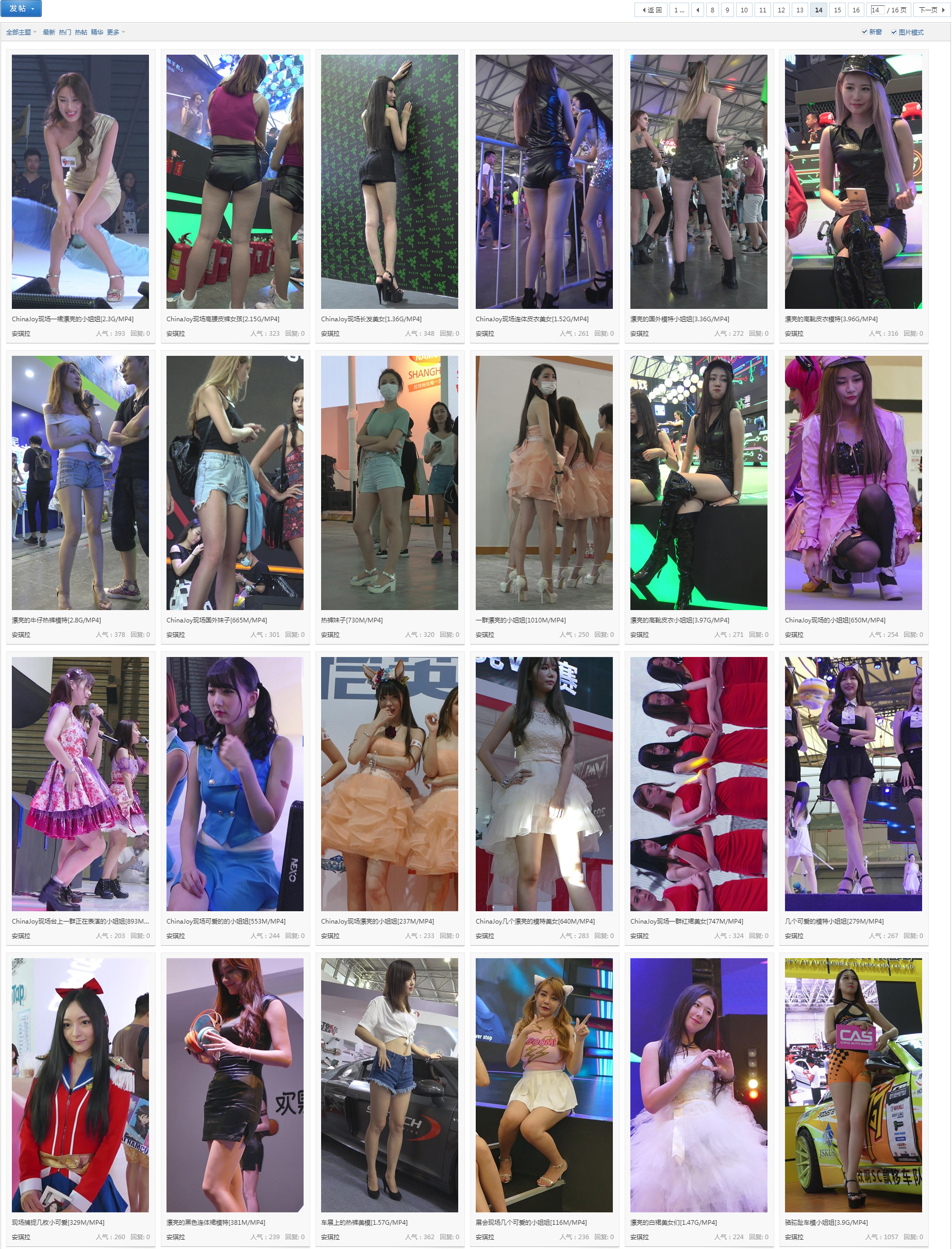Open the 发帖 new post button
The height and width of the screenshot is (1249, 952).
tap(21, 8)
